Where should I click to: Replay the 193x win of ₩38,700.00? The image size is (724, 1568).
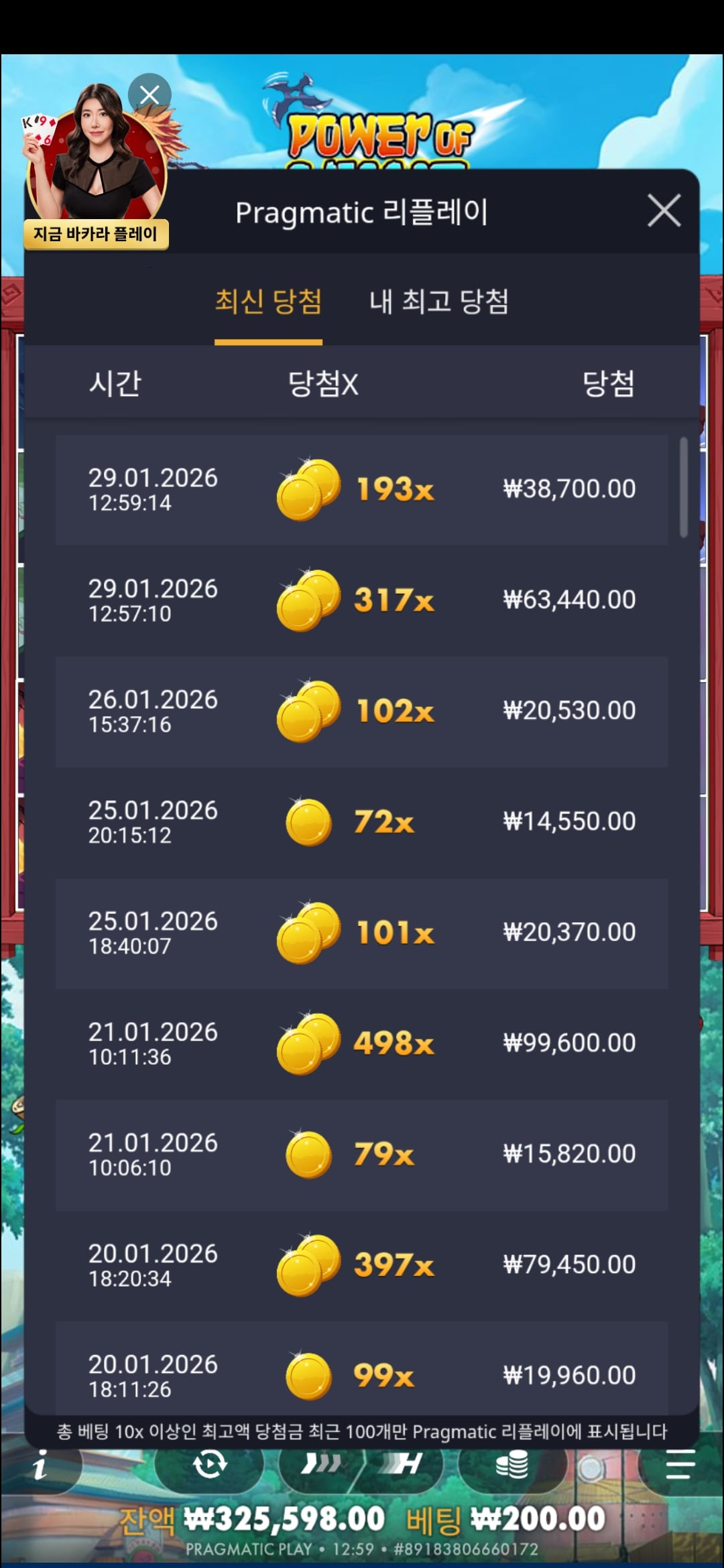coord(362,489)
